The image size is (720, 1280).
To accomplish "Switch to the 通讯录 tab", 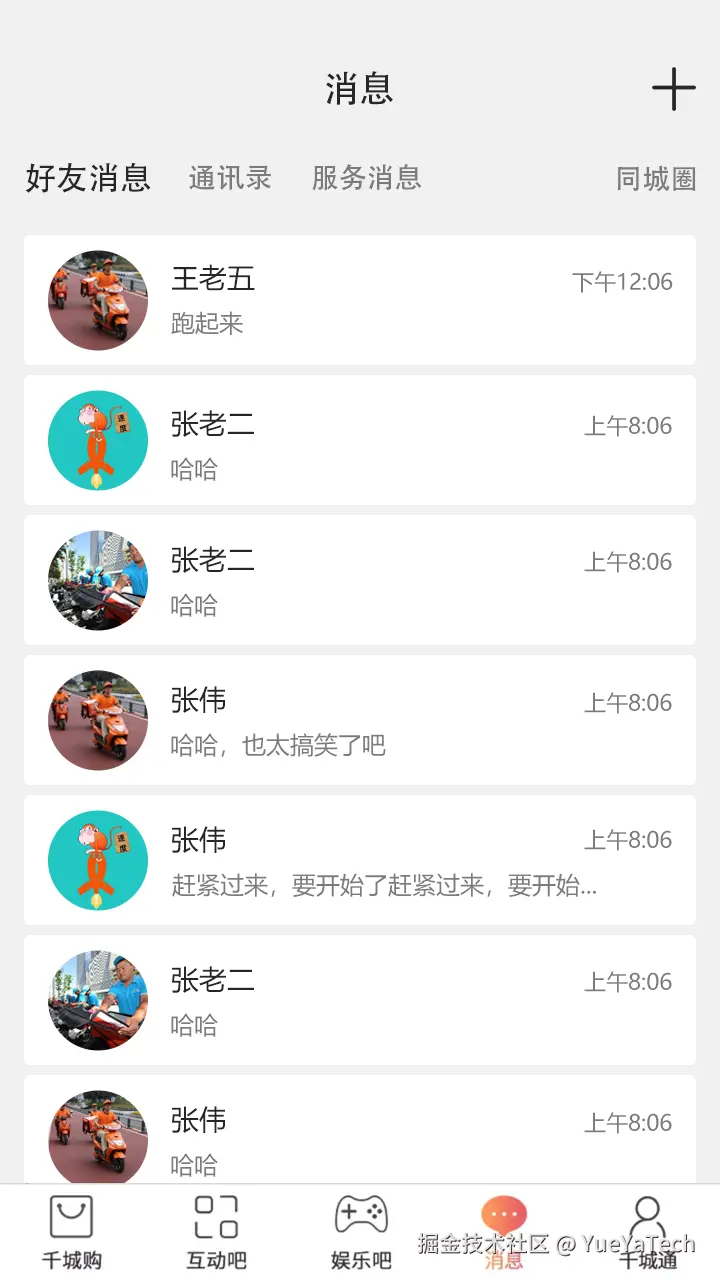I will (x=229, y=178).
